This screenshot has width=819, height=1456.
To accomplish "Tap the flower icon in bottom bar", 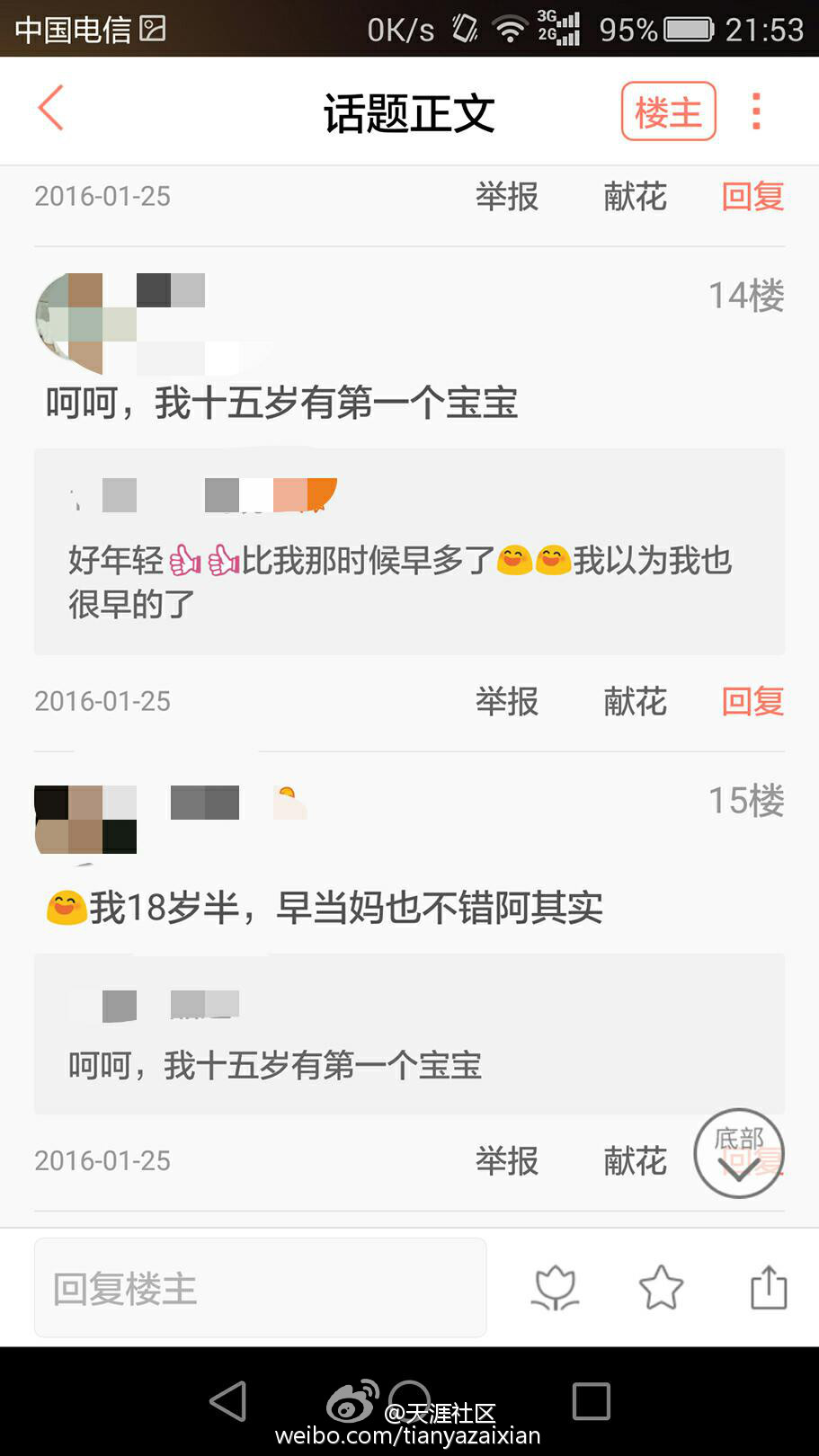I will (555, 1288).
